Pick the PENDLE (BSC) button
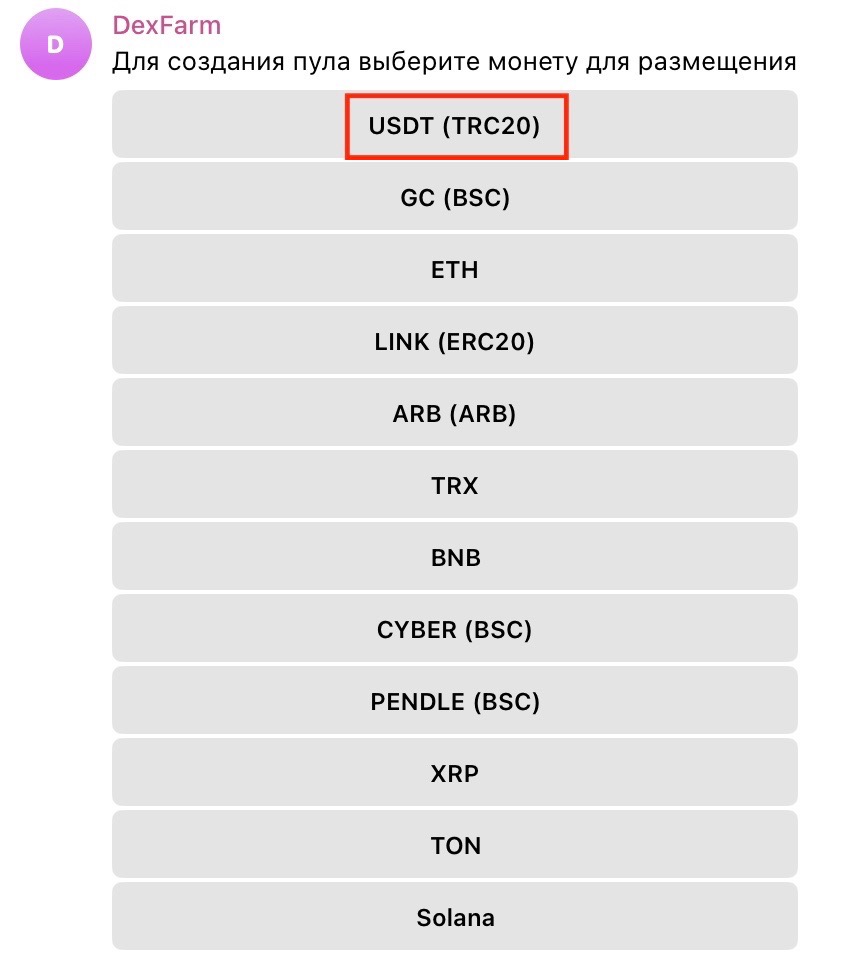 (x=455, y=700)
